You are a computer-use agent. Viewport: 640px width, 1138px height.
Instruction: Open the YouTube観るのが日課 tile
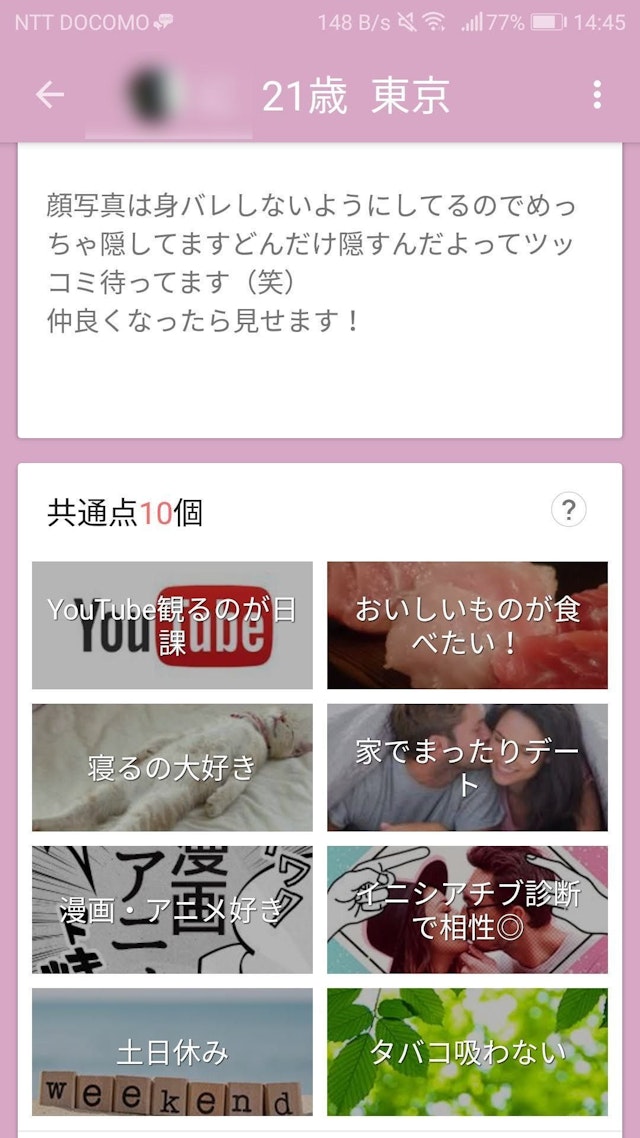point(172,625)
